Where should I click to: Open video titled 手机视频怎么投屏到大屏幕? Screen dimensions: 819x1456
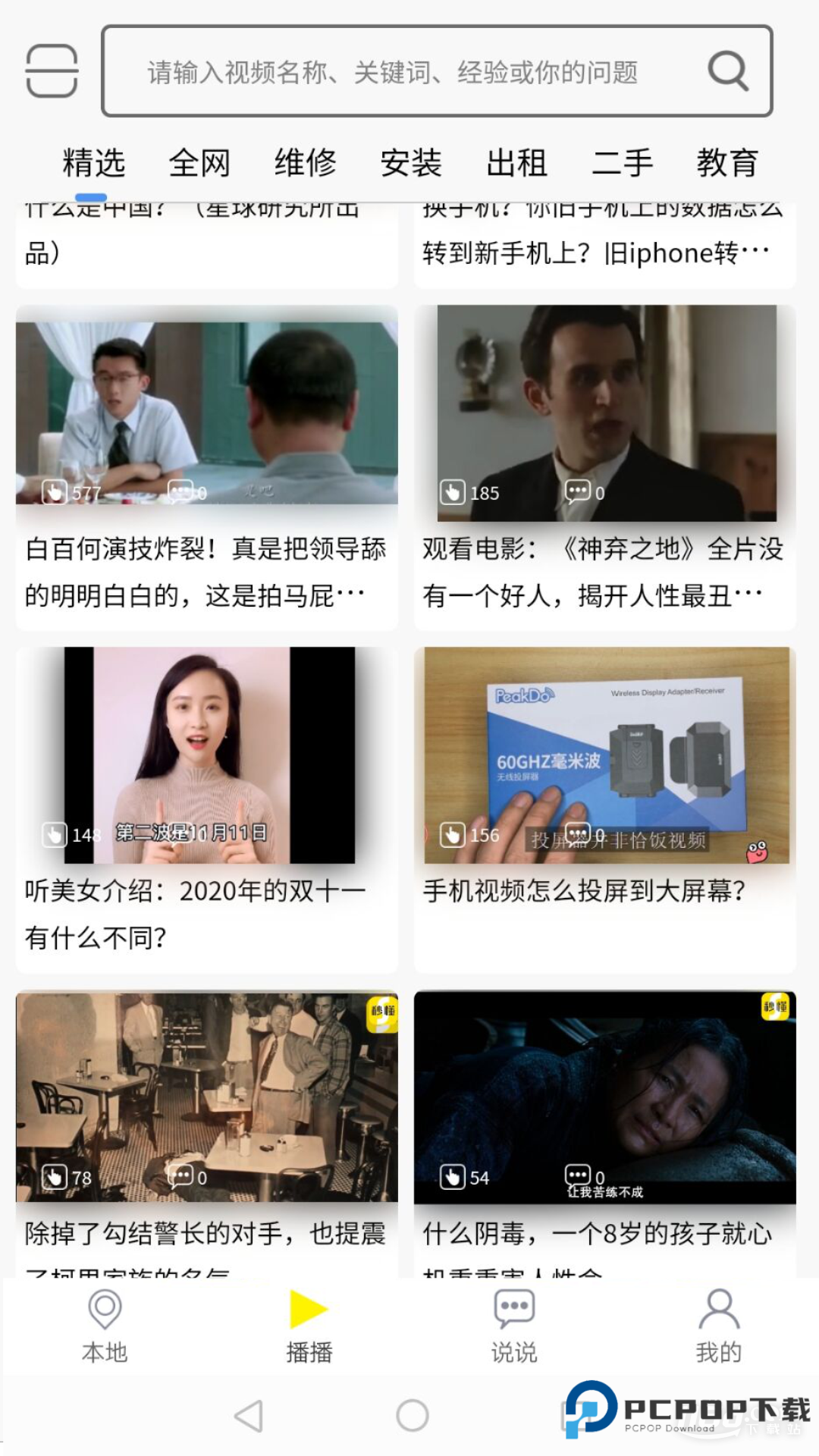tap(585, 893)
